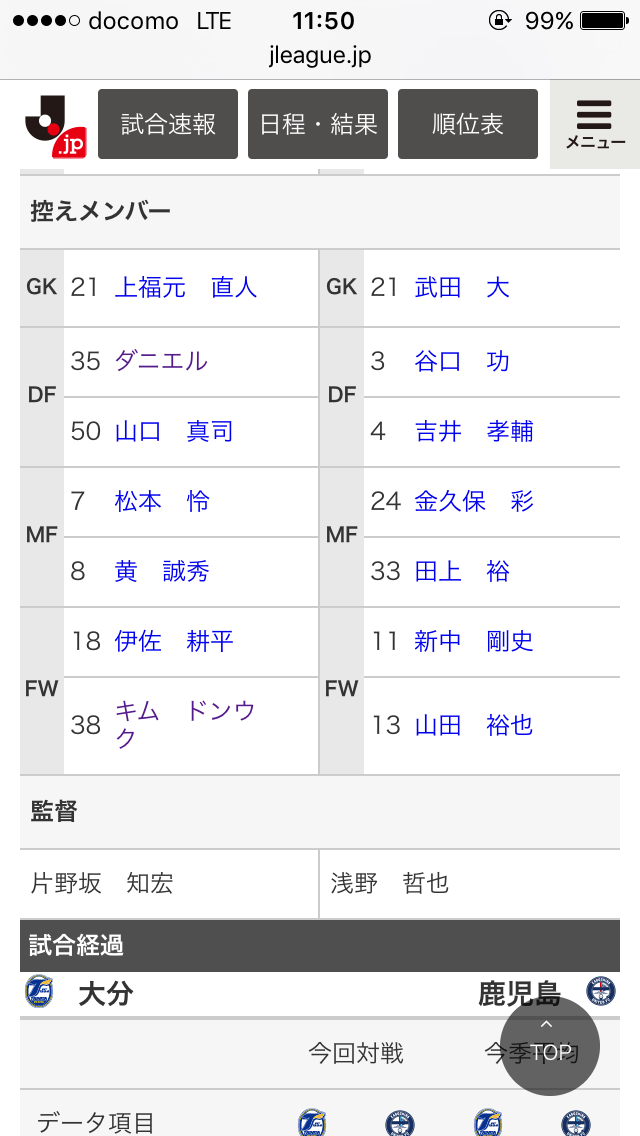Open キム ドンウク player page
Screen dimensions: 640x1136
[x=185, y=724]
